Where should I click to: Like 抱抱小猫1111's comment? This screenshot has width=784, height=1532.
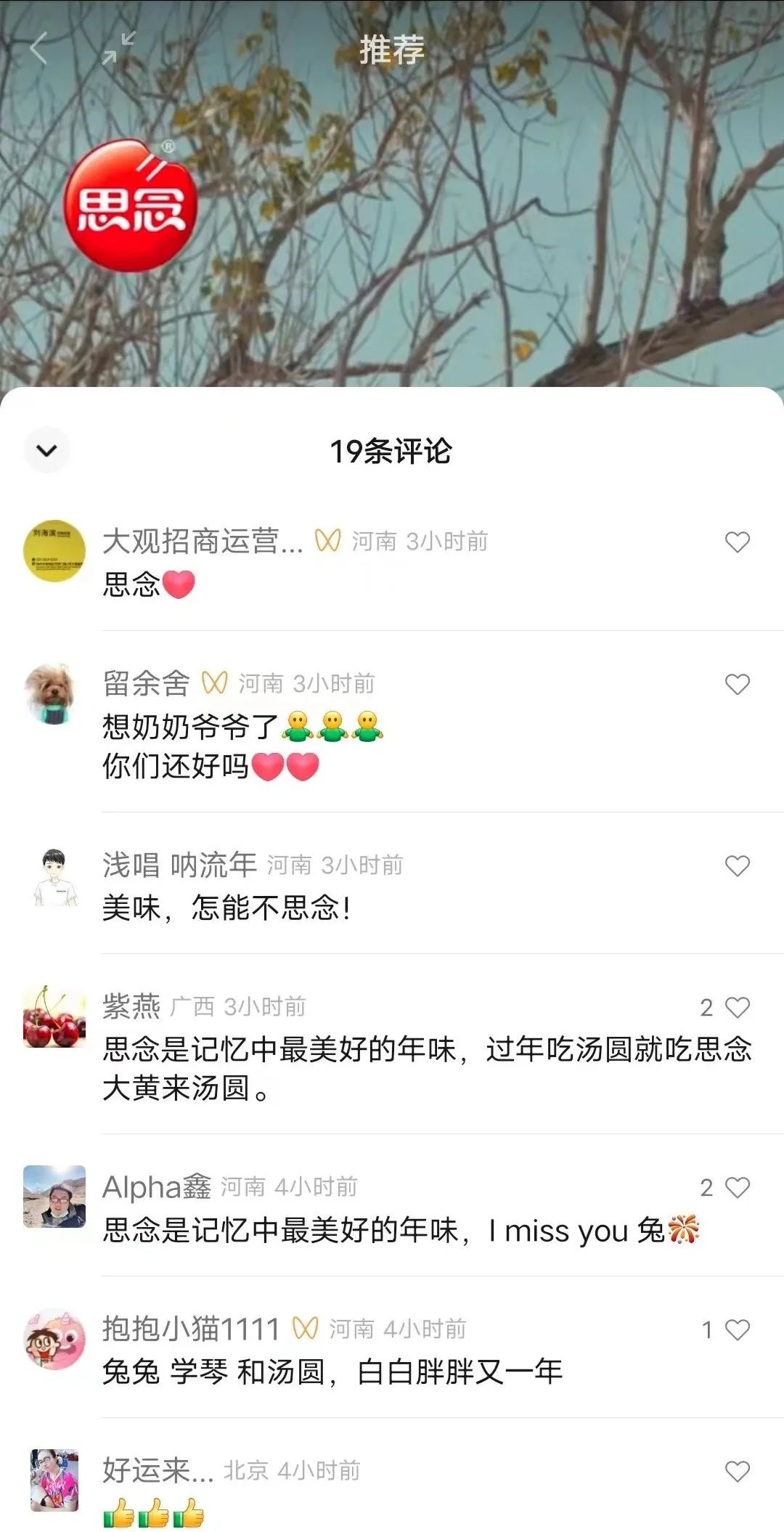coord(737,1329)
